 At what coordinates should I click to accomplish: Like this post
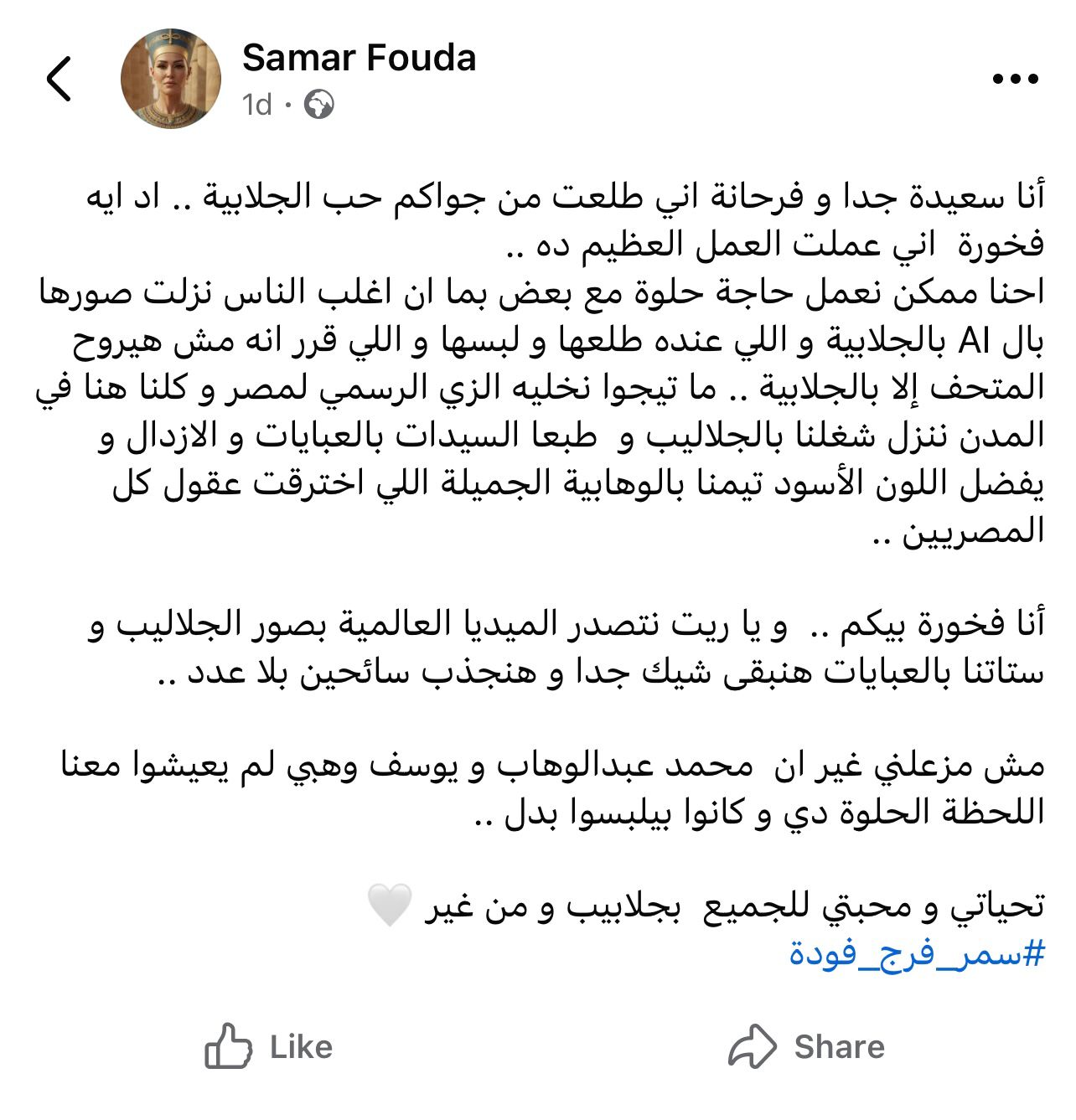269,1047
